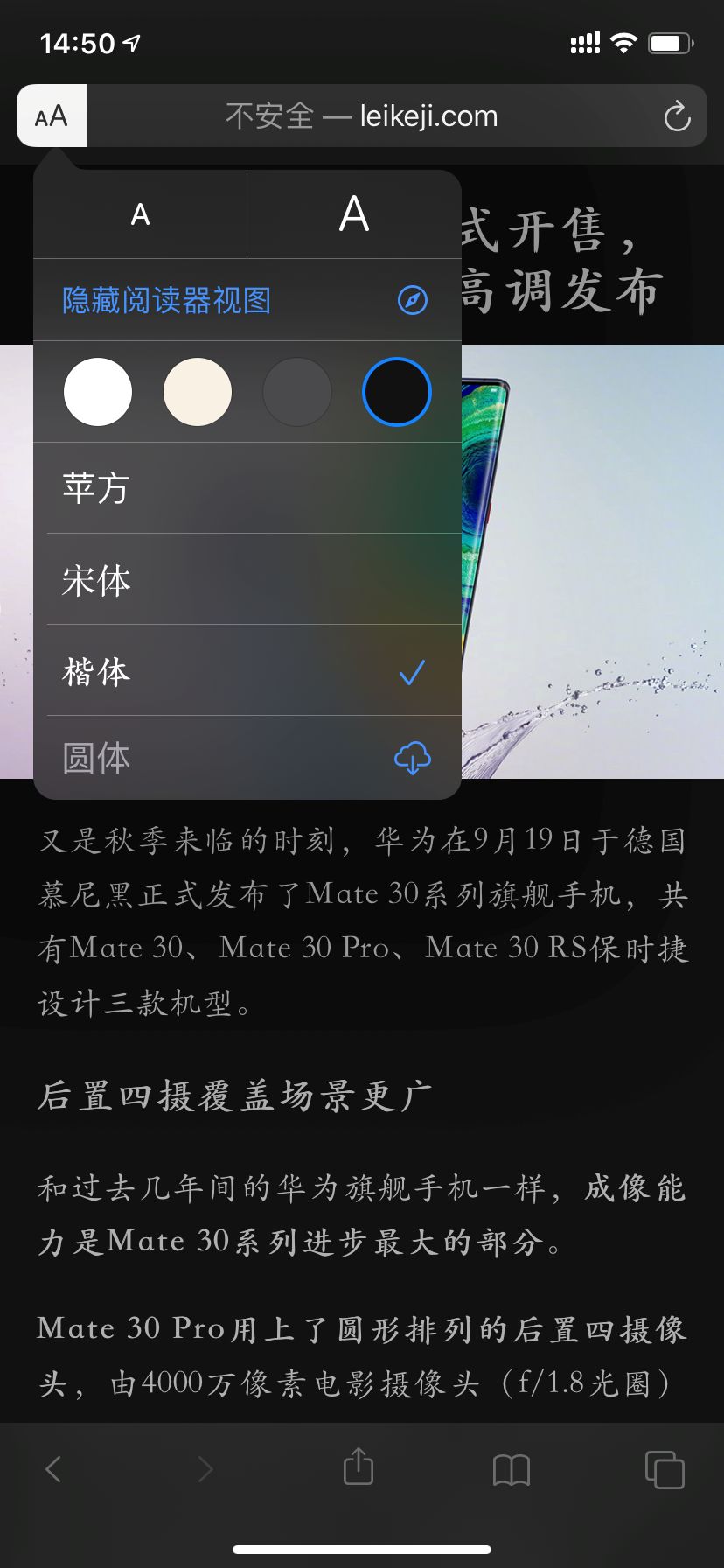Open the share sheet
The height and width of the screenshot is (1568, 724).
click(x=359, y=1466)
